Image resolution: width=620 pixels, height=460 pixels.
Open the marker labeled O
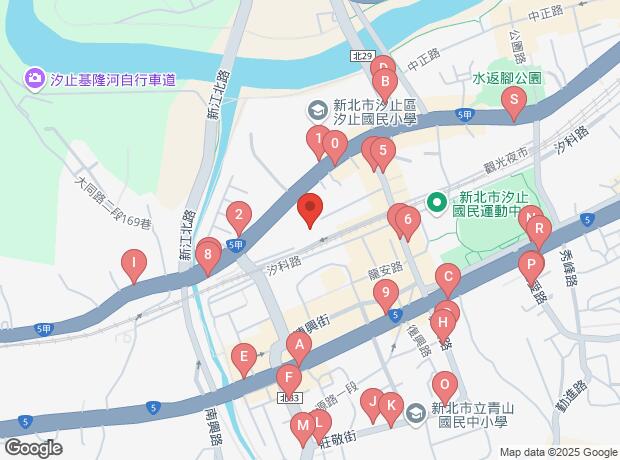coord(445,383)
